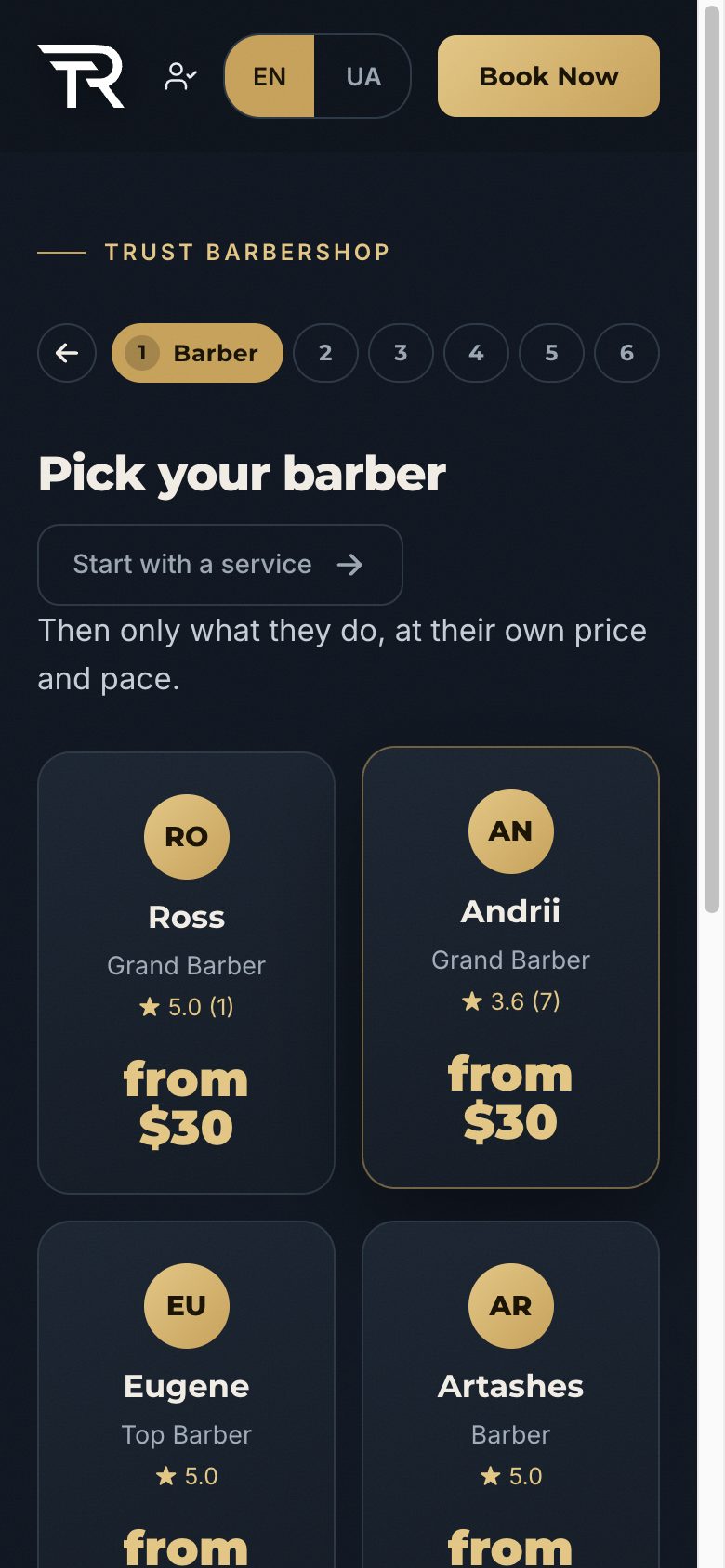725x1568 pixels.
Task: Tap Start with a service
Action: pyautogui.click(x=220, y=565)
